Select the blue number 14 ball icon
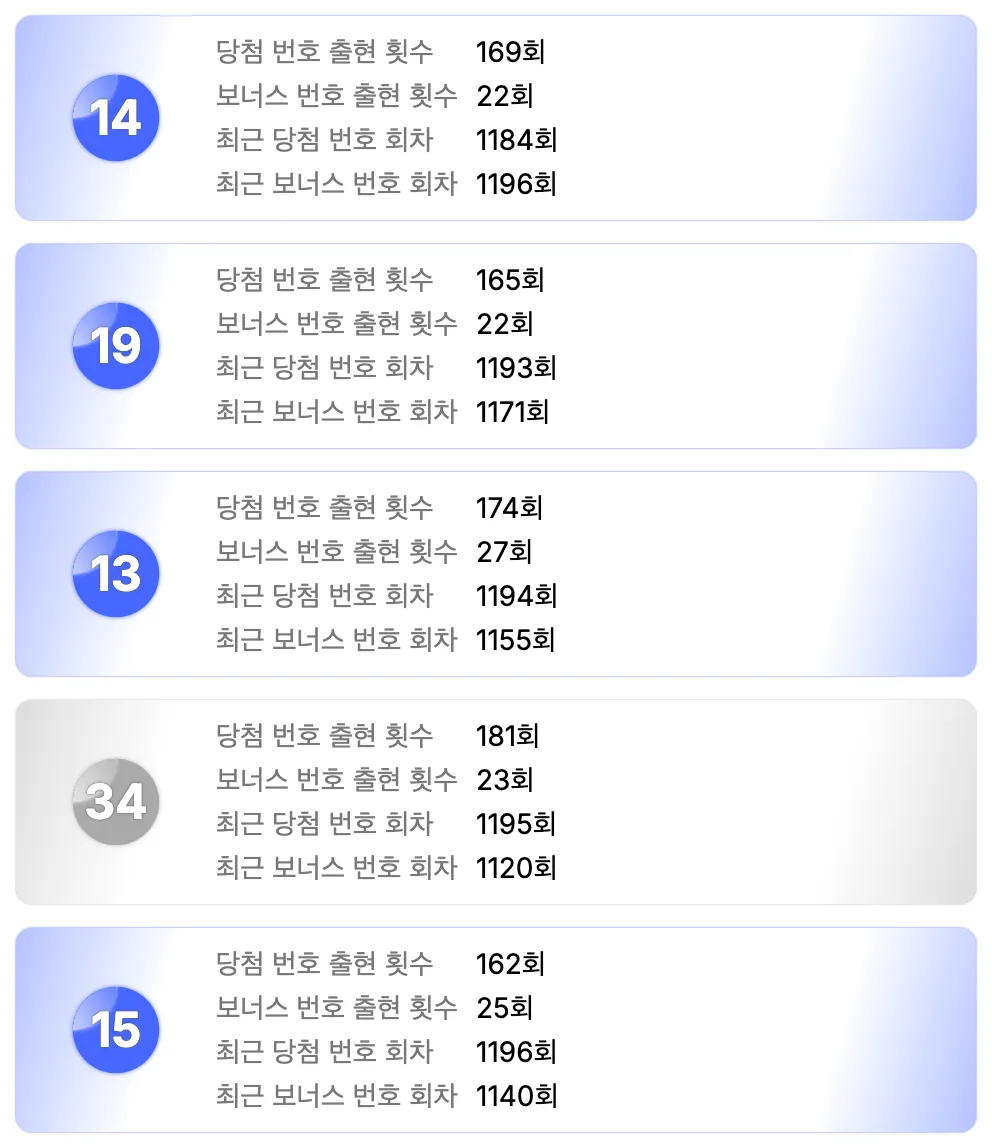The height and width of the screenshot is (1148, 992). click(x=116, y=117)
